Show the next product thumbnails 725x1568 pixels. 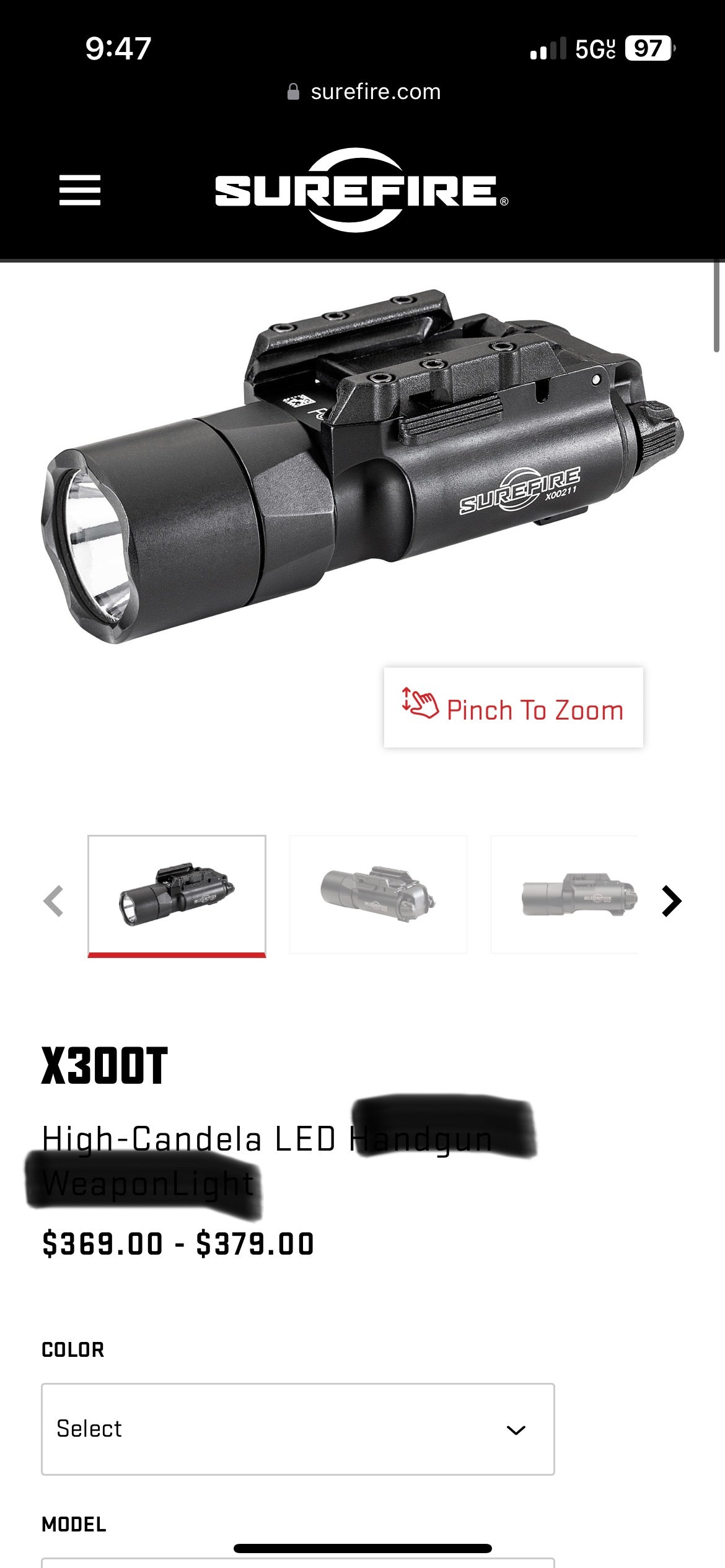672,901
